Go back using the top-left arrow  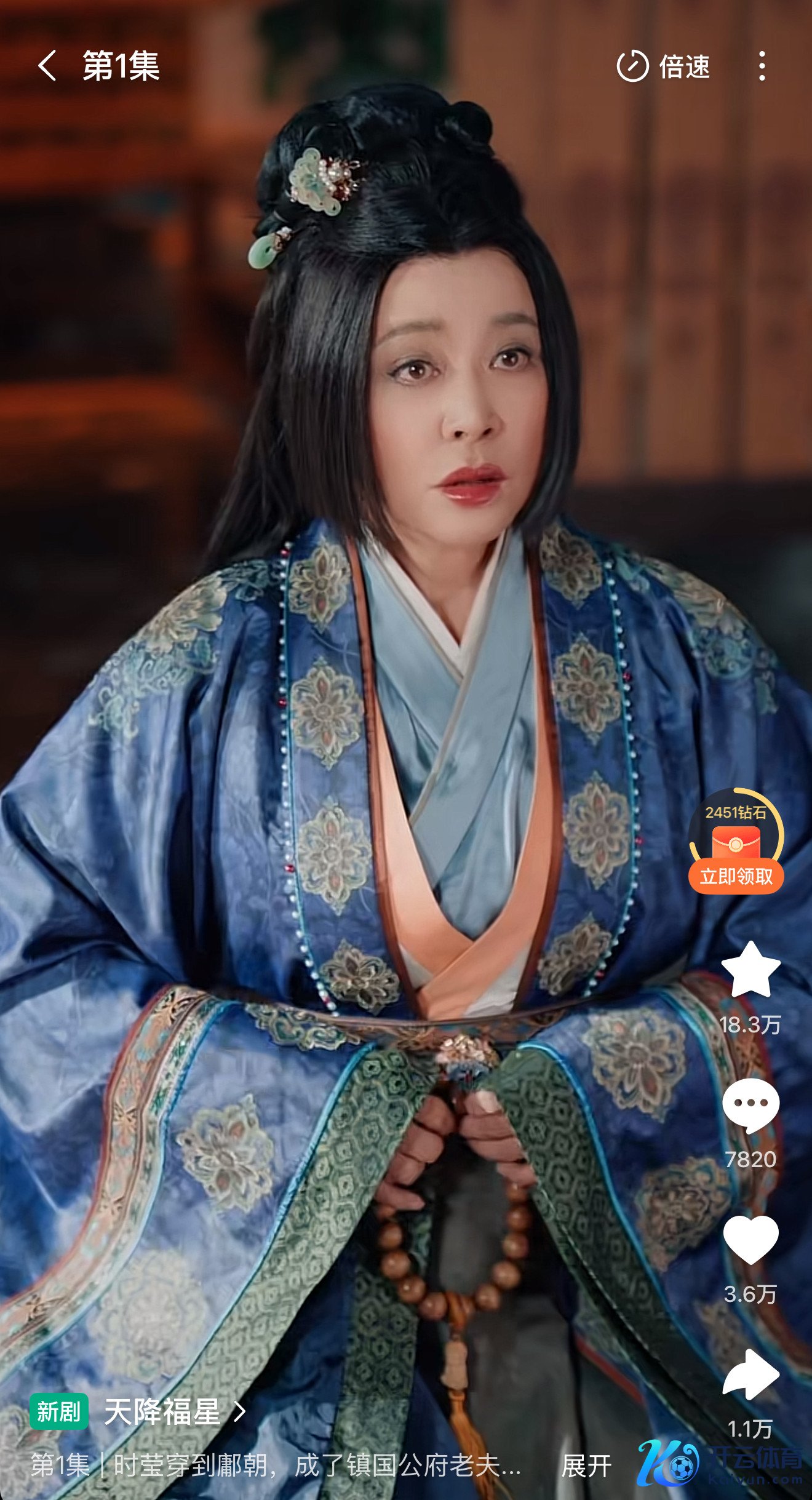47,66
